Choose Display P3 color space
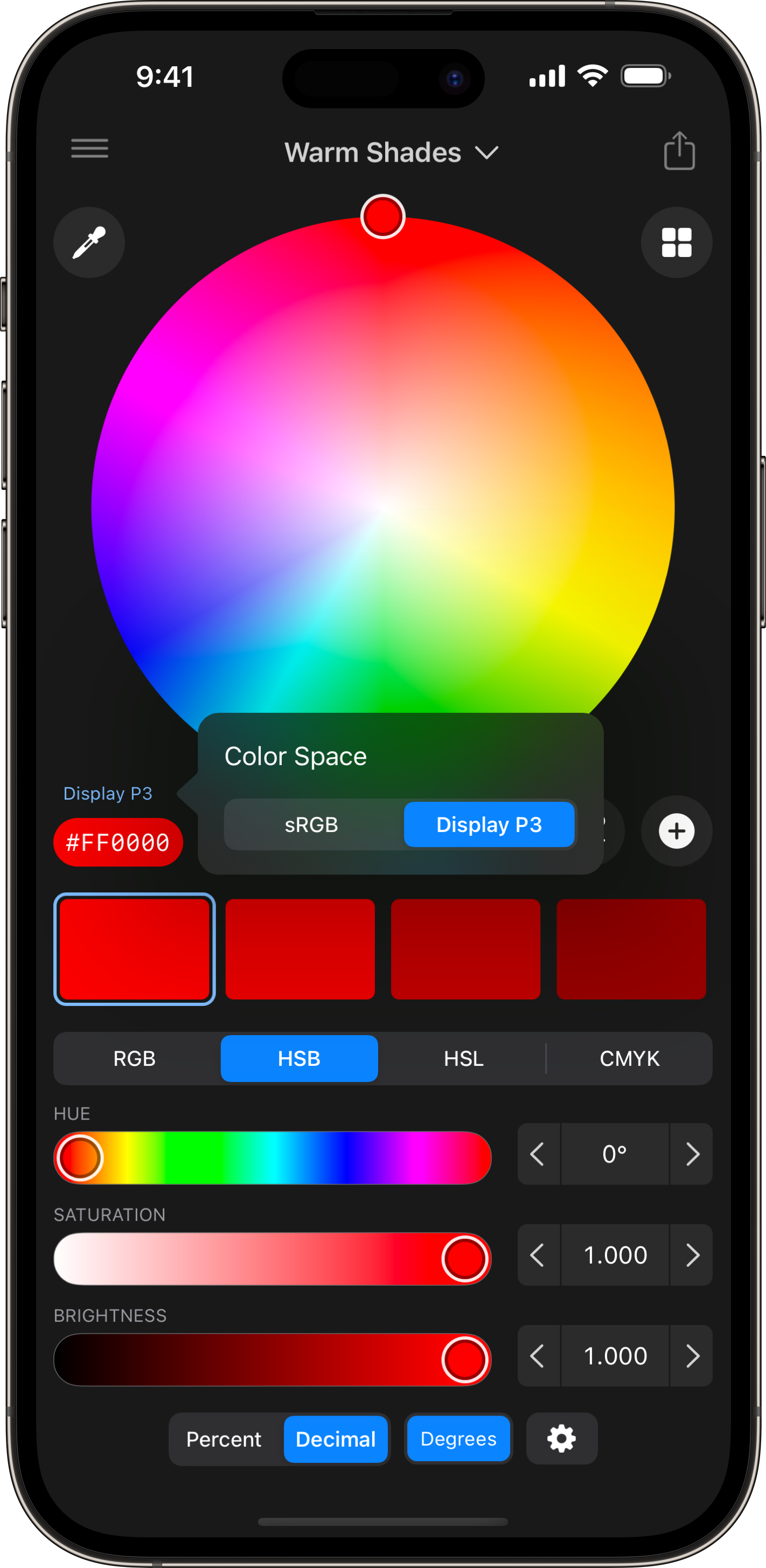This screenshot has width=766, height=1568. click(x=489, y=825)
